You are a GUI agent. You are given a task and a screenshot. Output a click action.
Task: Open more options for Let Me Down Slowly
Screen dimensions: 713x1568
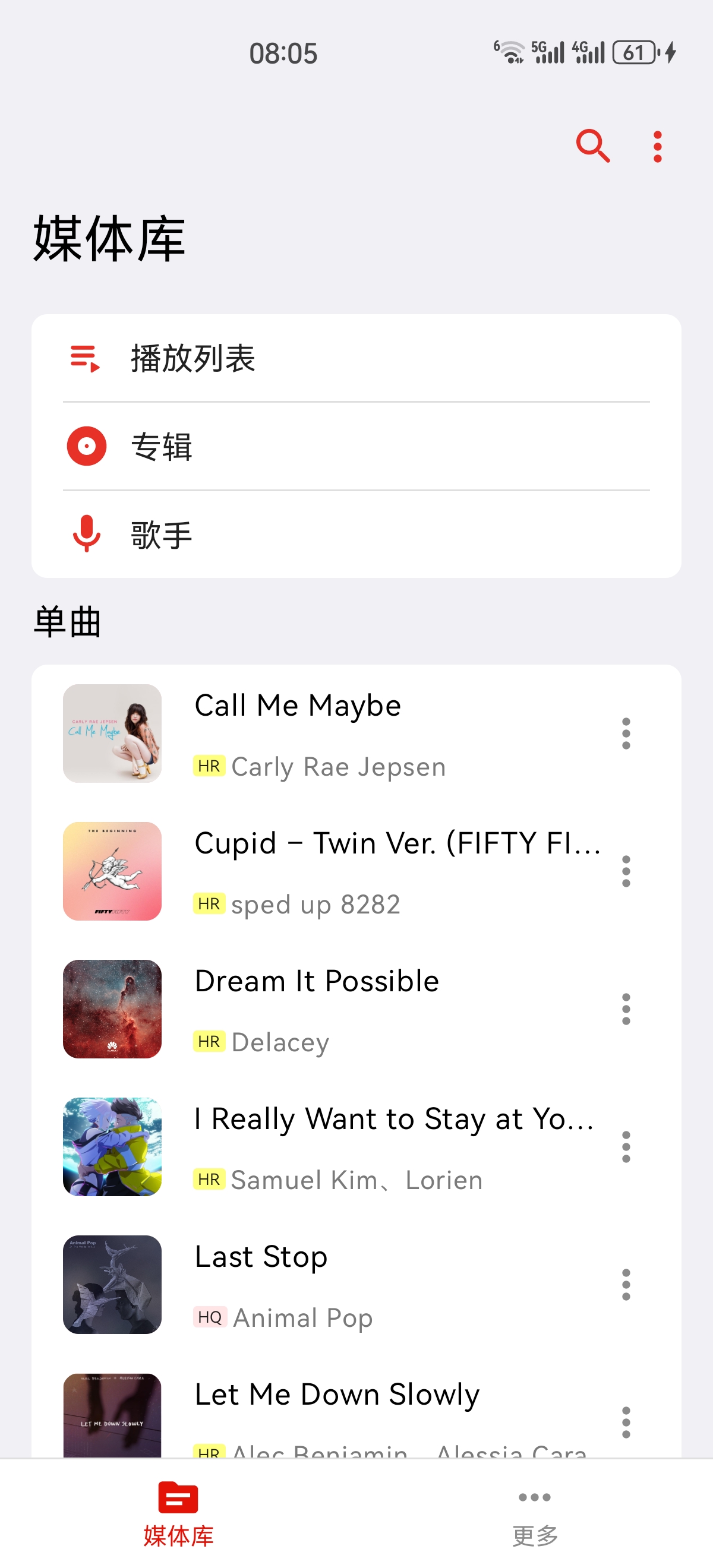[x=625, y=1422]
